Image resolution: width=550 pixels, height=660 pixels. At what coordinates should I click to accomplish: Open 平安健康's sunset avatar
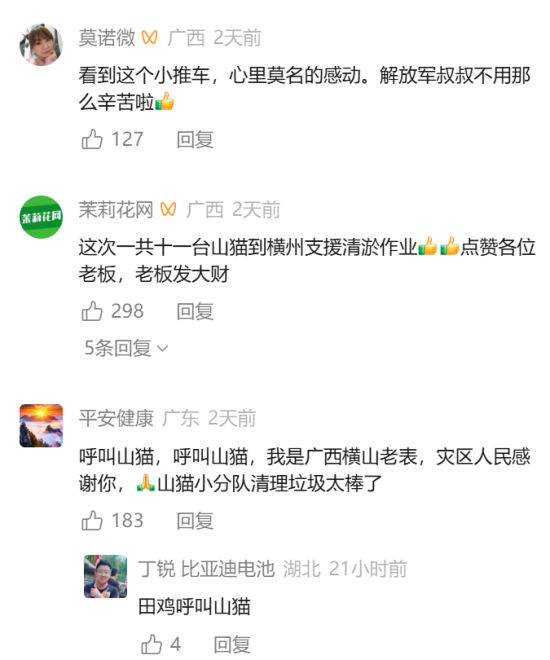point(41,426)
